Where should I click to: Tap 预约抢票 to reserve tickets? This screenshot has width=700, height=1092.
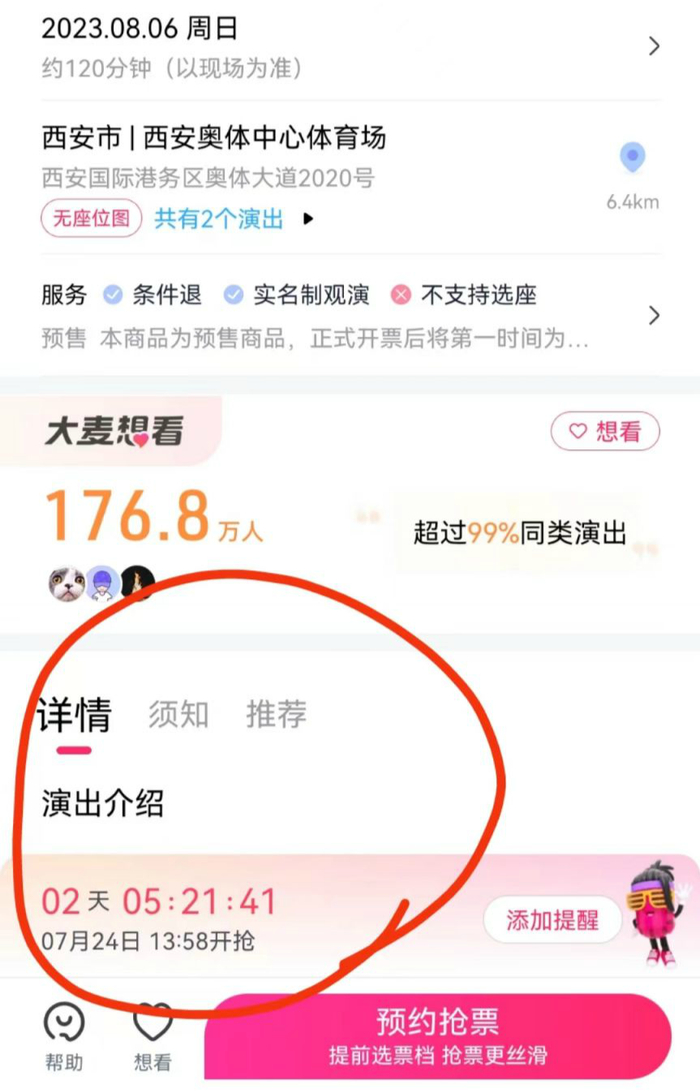click(x=437, y=1035)
